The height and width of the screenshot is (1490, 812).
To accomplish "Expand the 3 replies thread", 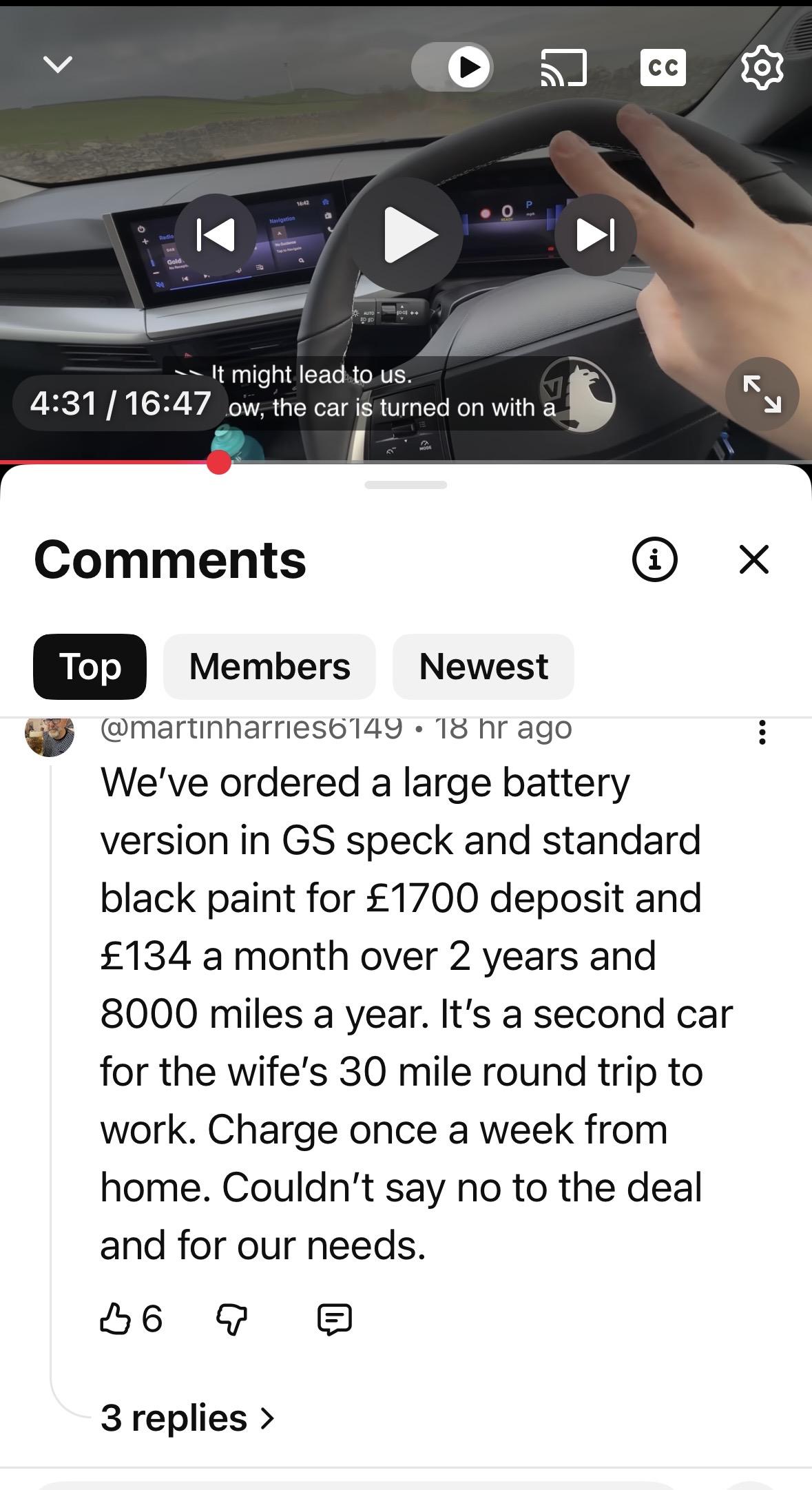I will point(187,1418).
